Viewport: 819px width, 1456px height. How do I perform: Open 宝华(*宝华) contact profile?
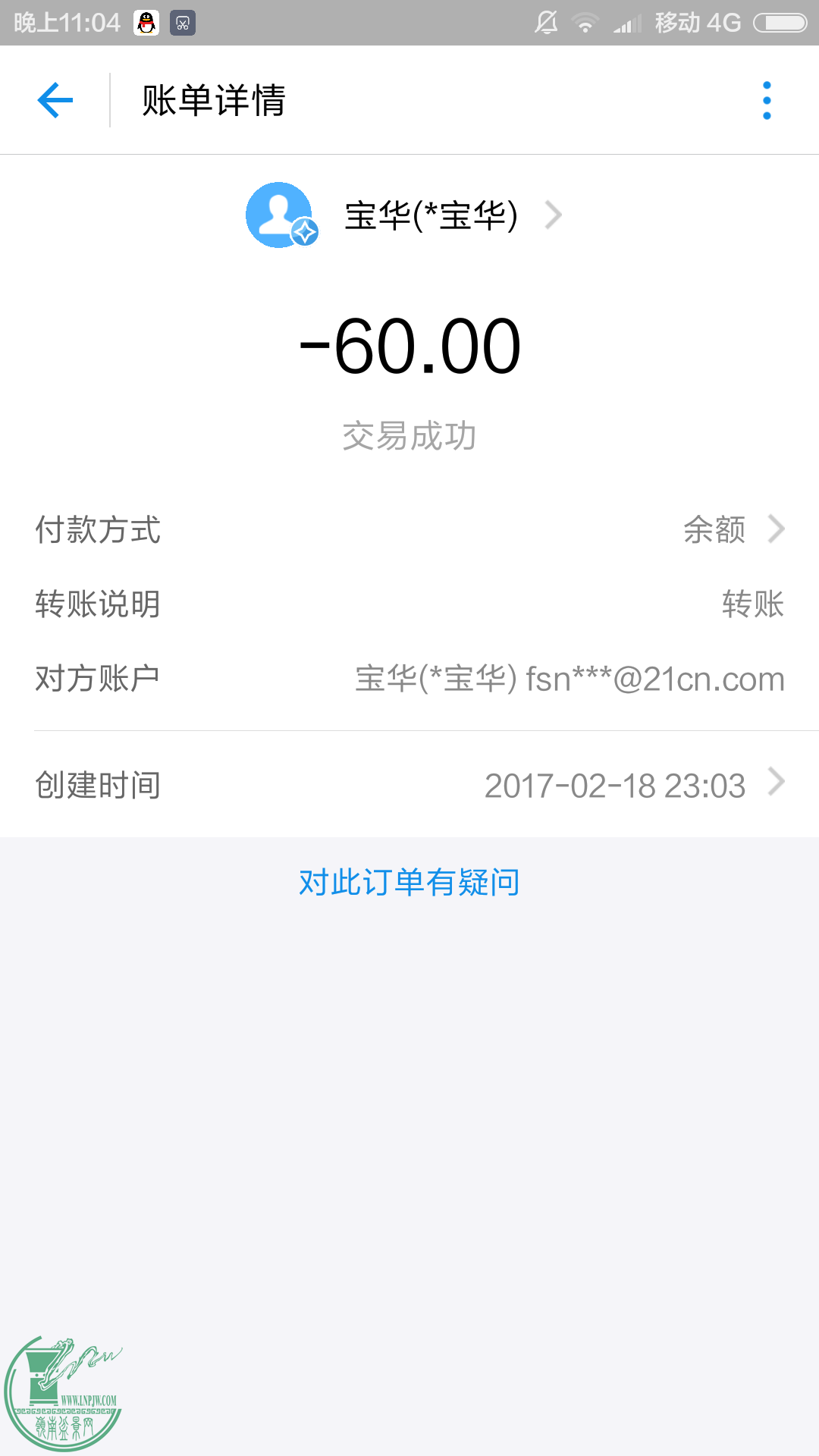coord(430,215)
